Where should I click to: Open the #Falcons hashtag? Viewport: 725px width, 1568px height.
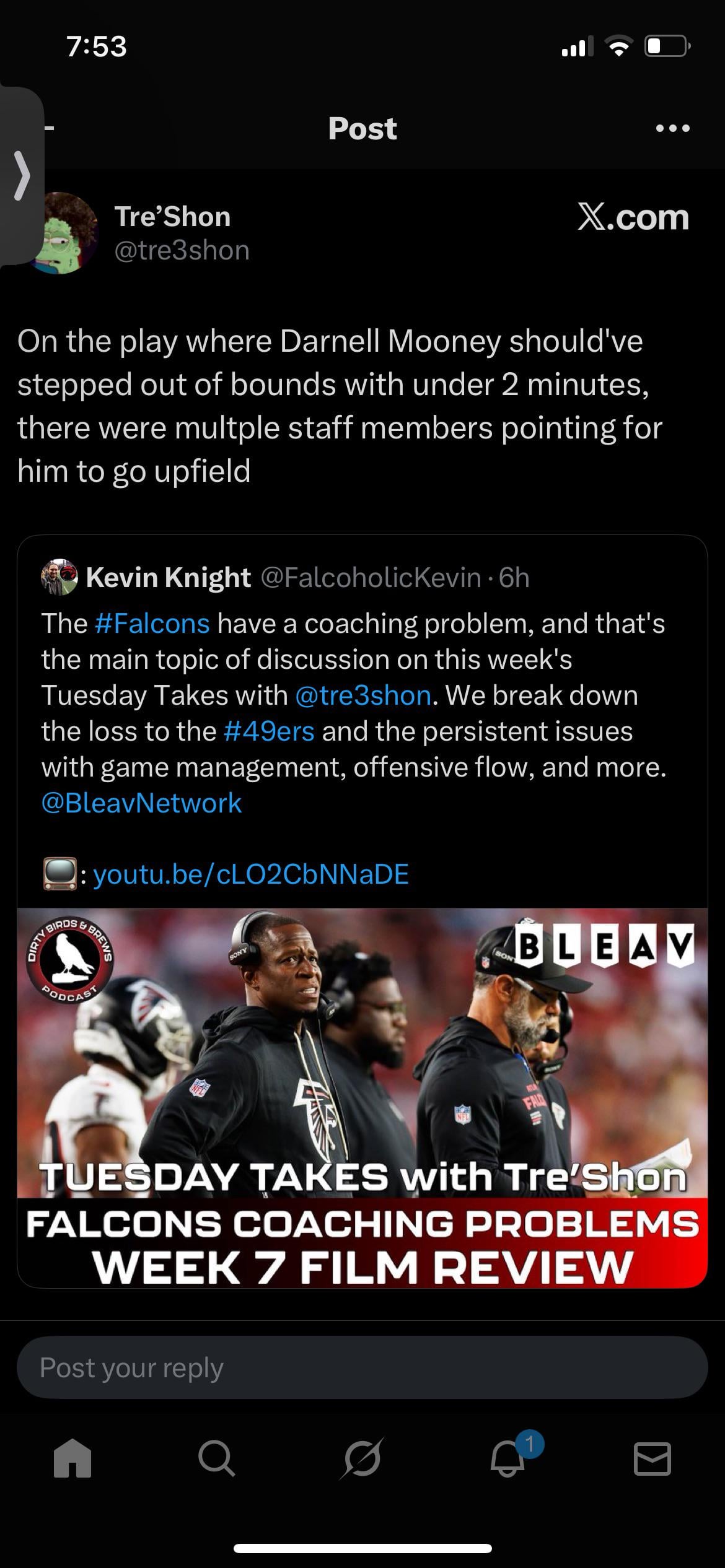tap(152, 624)
